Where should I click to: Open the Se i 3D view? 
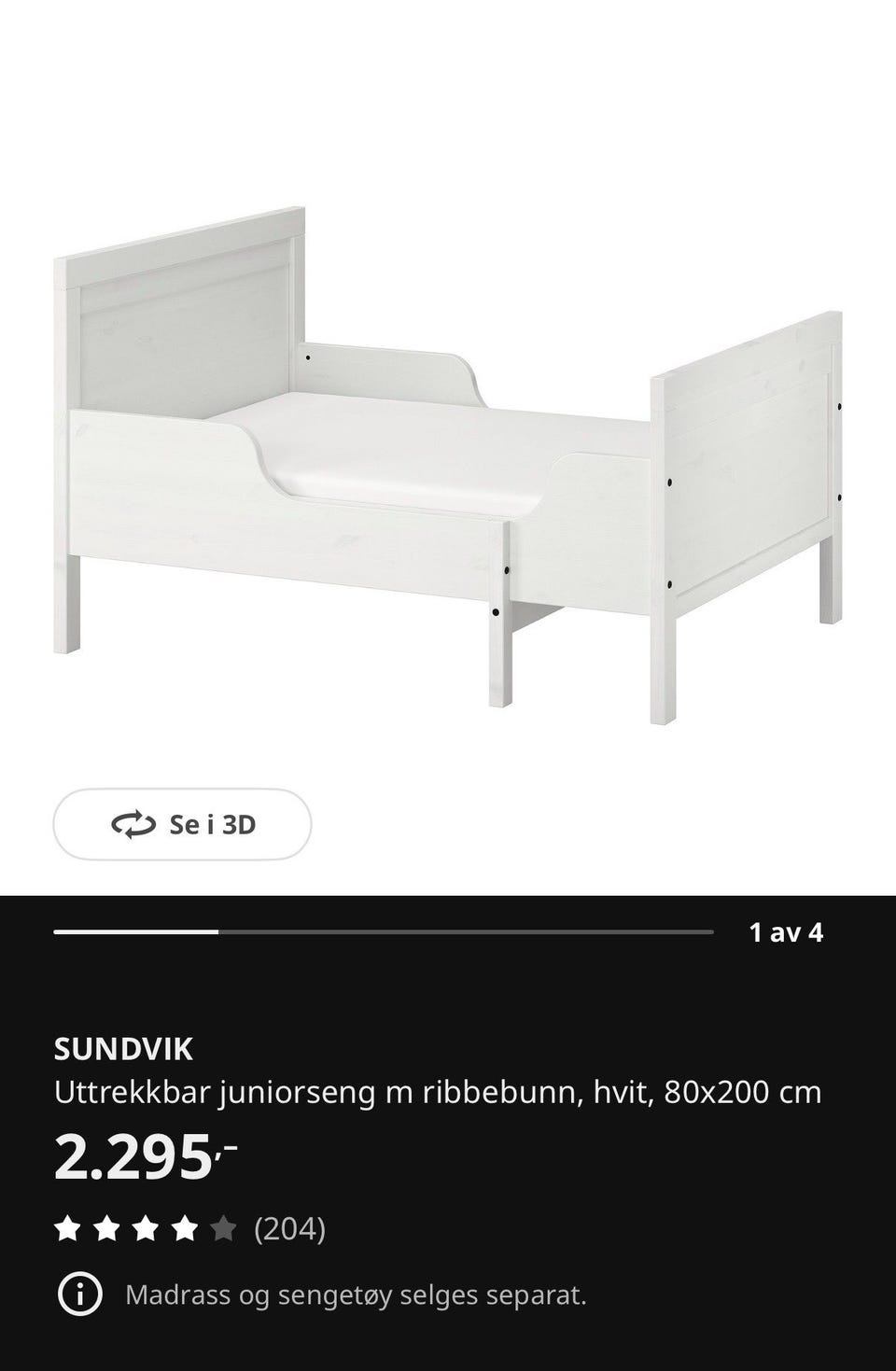pos(182,824)
